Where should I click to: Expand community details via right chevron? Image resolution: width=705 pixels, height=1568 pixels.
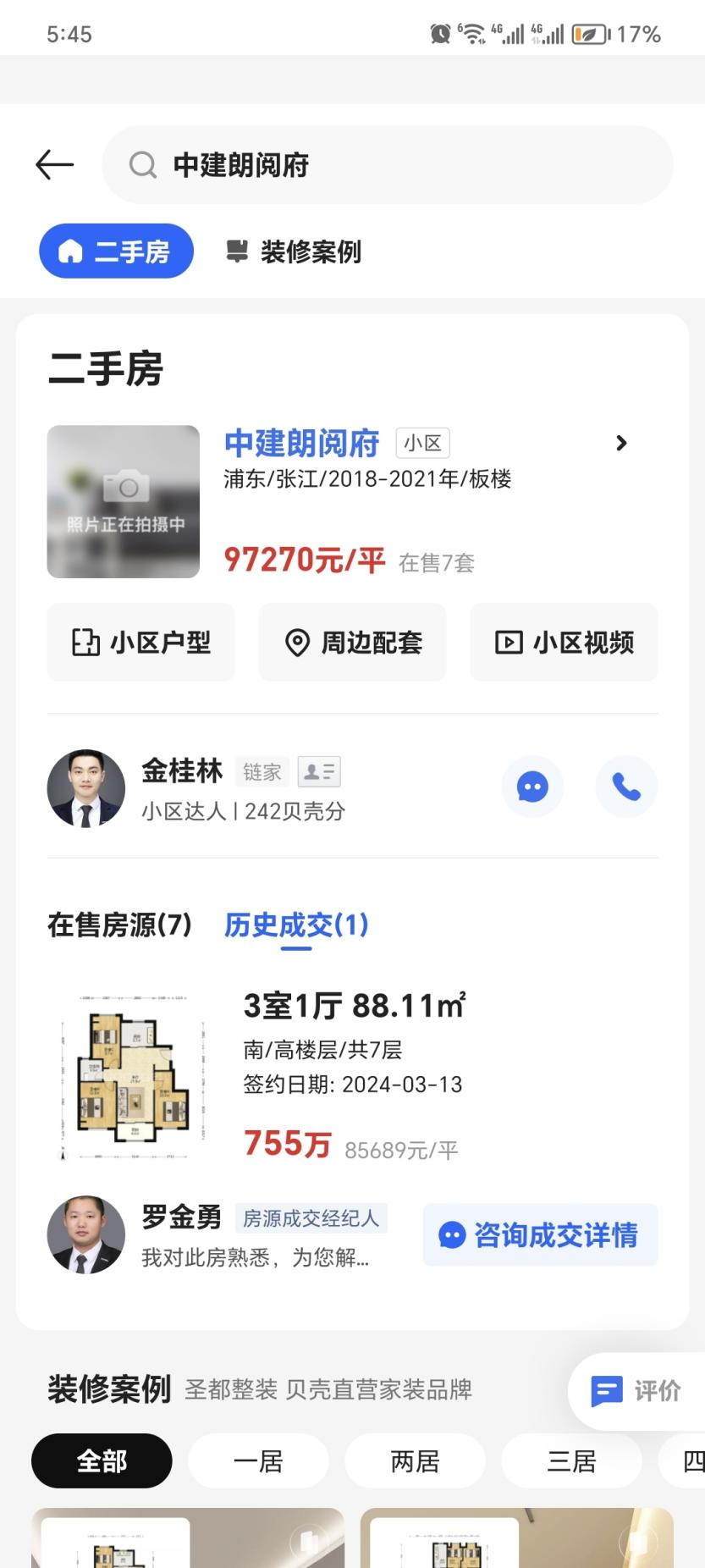click(x=620, y=442)
